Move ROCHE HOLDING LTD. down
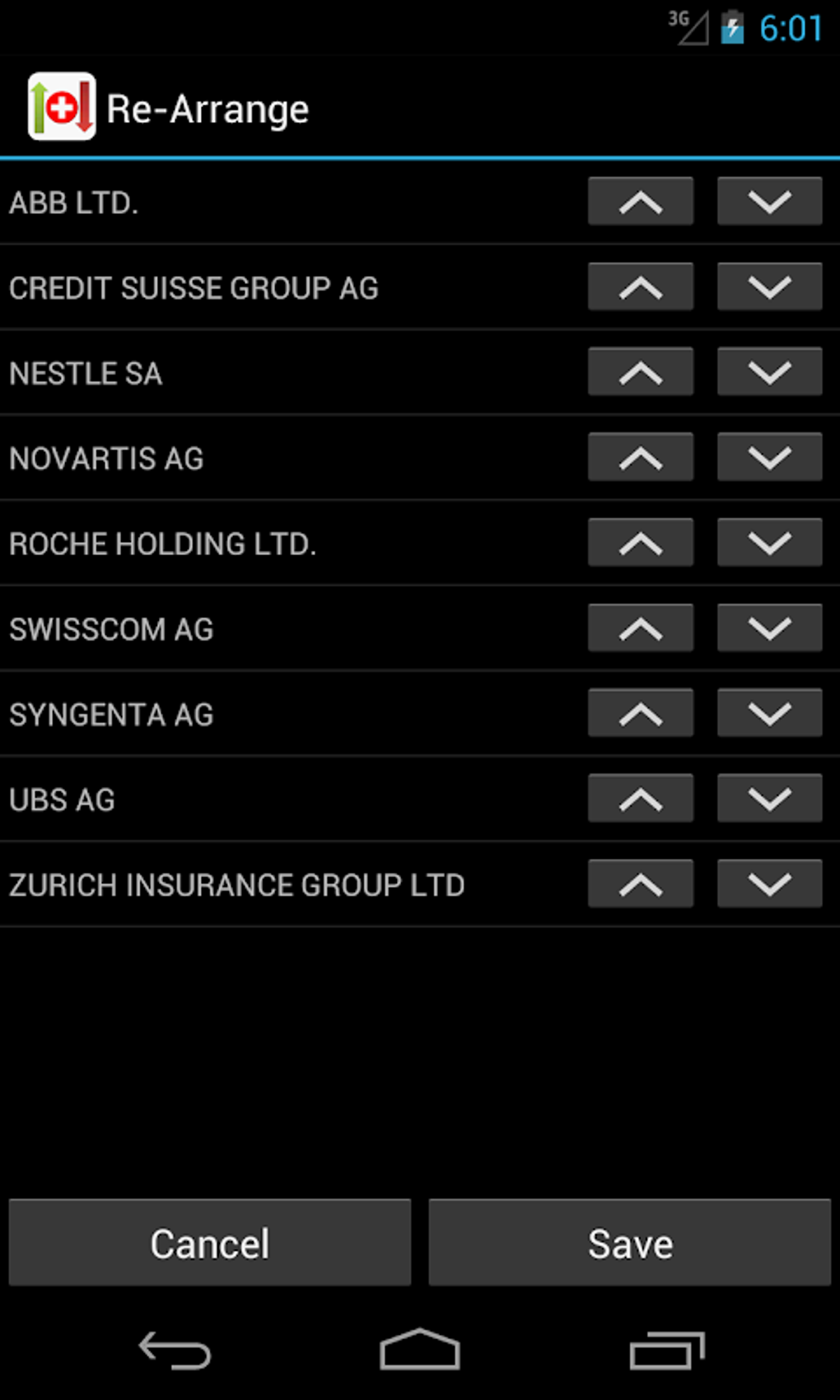 [769, 544]
